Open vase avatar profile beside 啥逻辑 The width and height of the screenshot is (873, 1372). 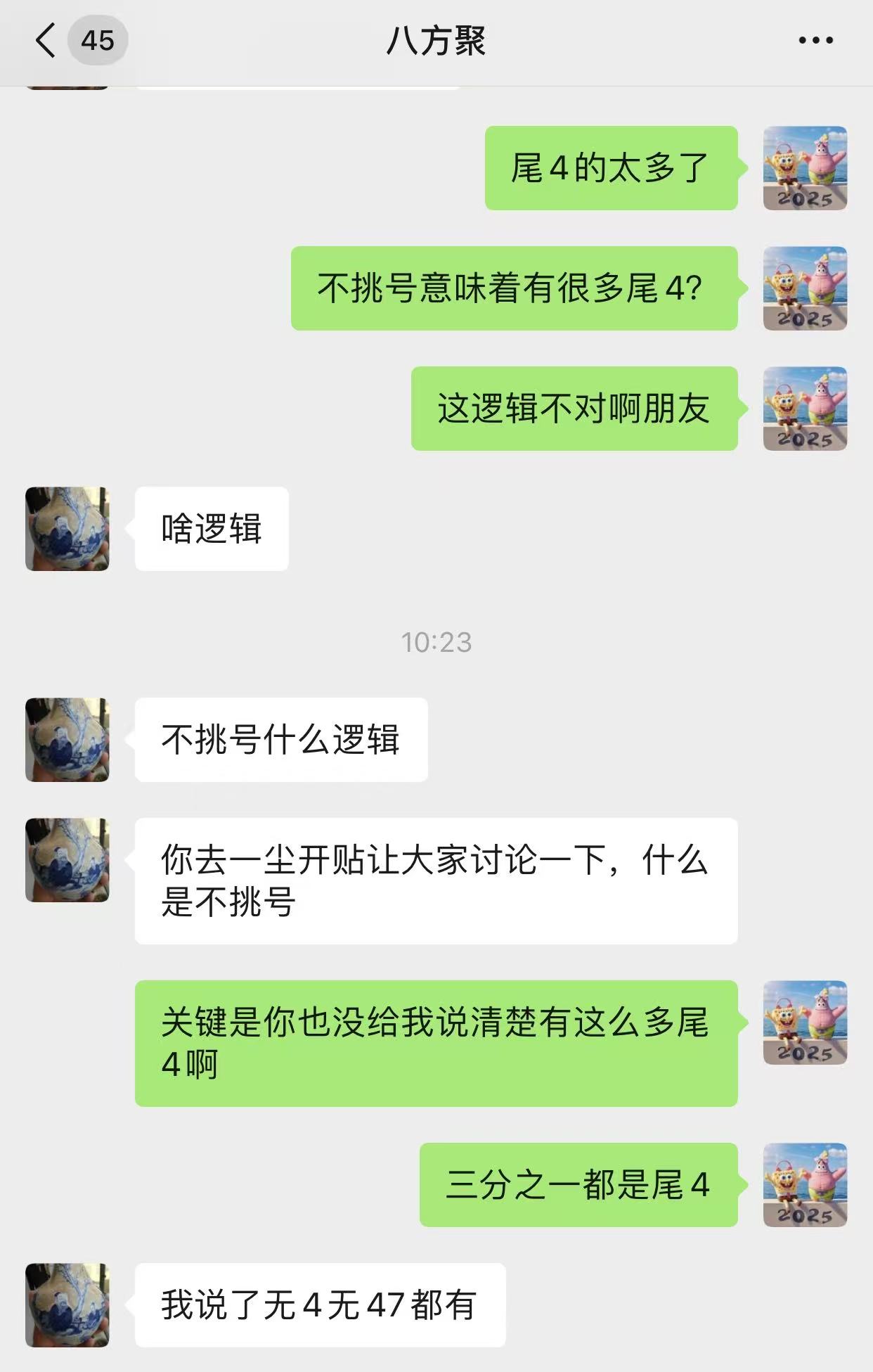(x=67, y=529)
